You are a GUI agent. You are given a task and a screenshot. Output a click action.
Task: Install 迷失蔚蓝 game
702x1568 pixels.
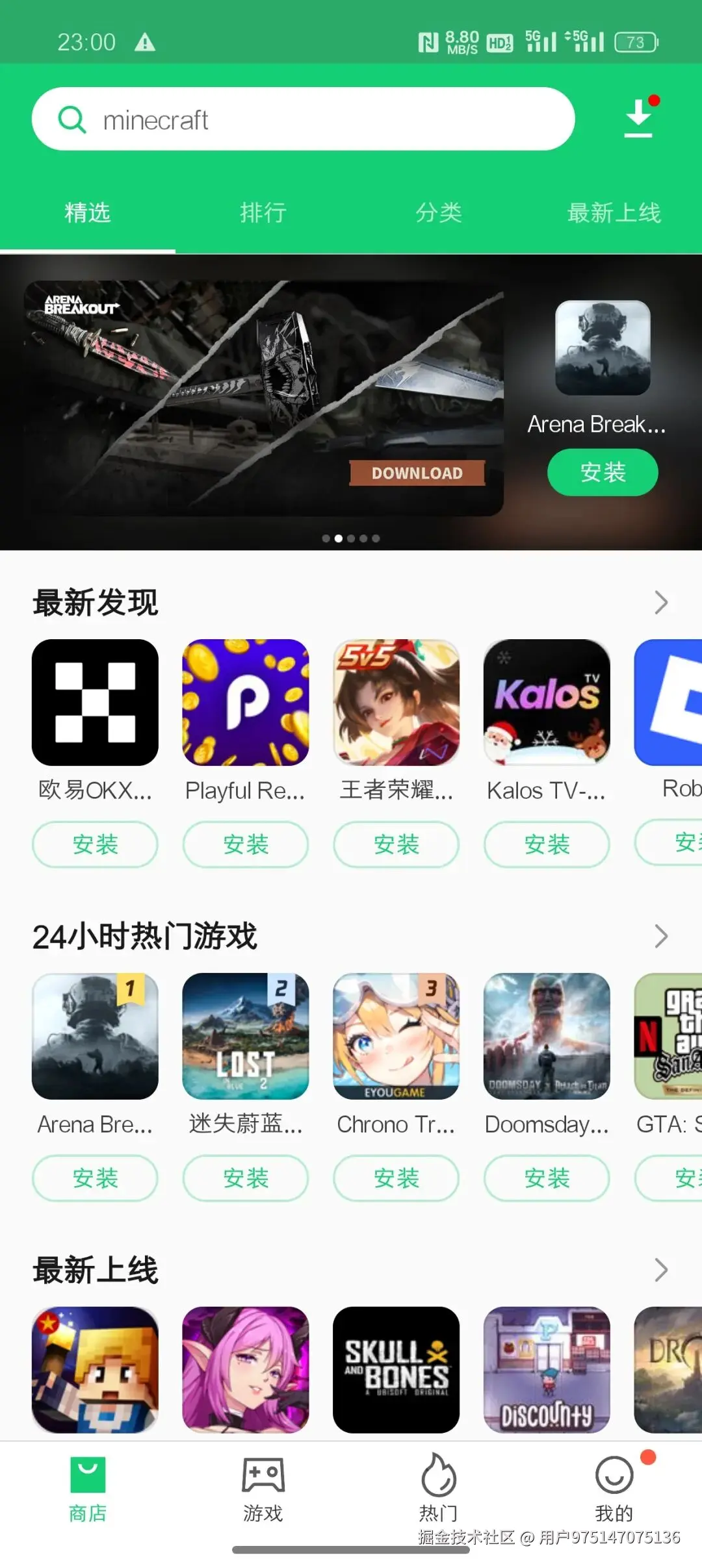pos(246,1178)
